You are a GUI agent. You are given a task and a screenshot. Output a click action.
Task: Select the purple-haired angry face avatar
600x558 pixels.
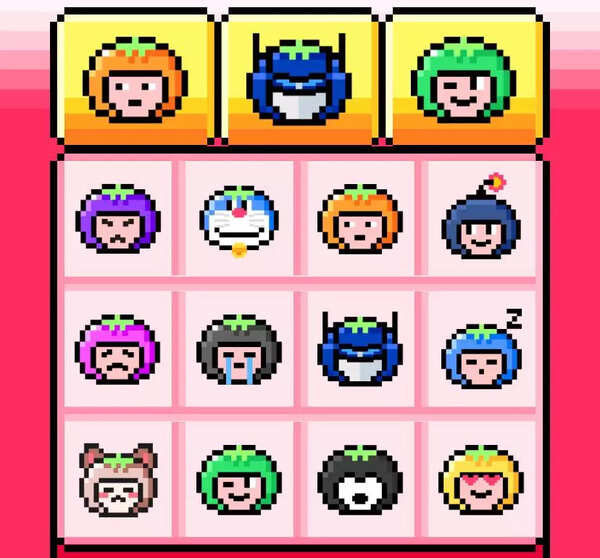(115, 218)
